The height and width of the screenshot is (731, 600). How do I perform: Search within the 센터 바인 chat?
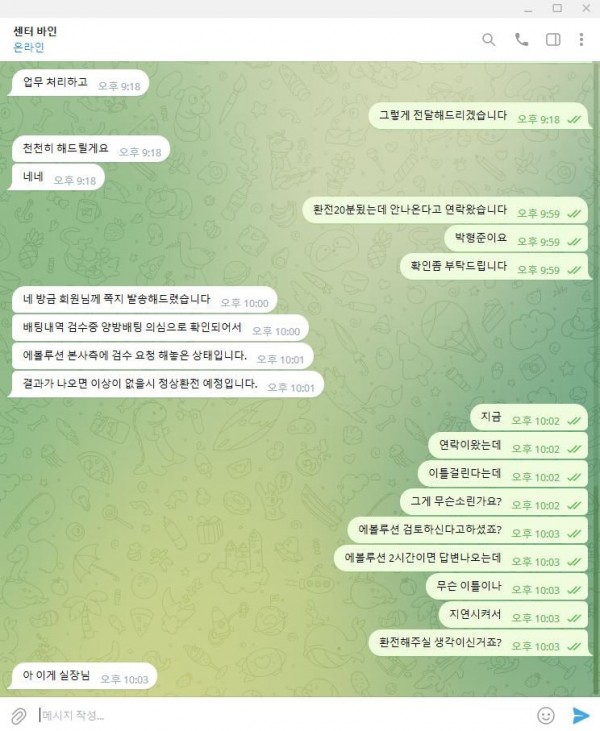(489, 40)
